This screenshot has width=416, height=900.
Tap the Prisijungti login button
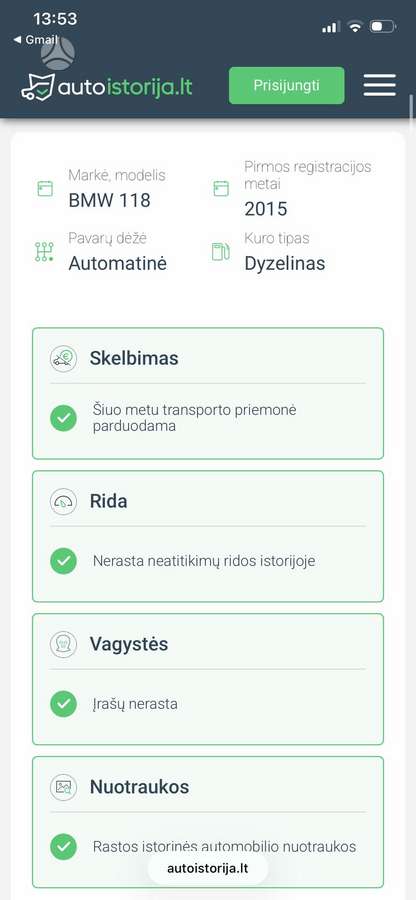286,86
